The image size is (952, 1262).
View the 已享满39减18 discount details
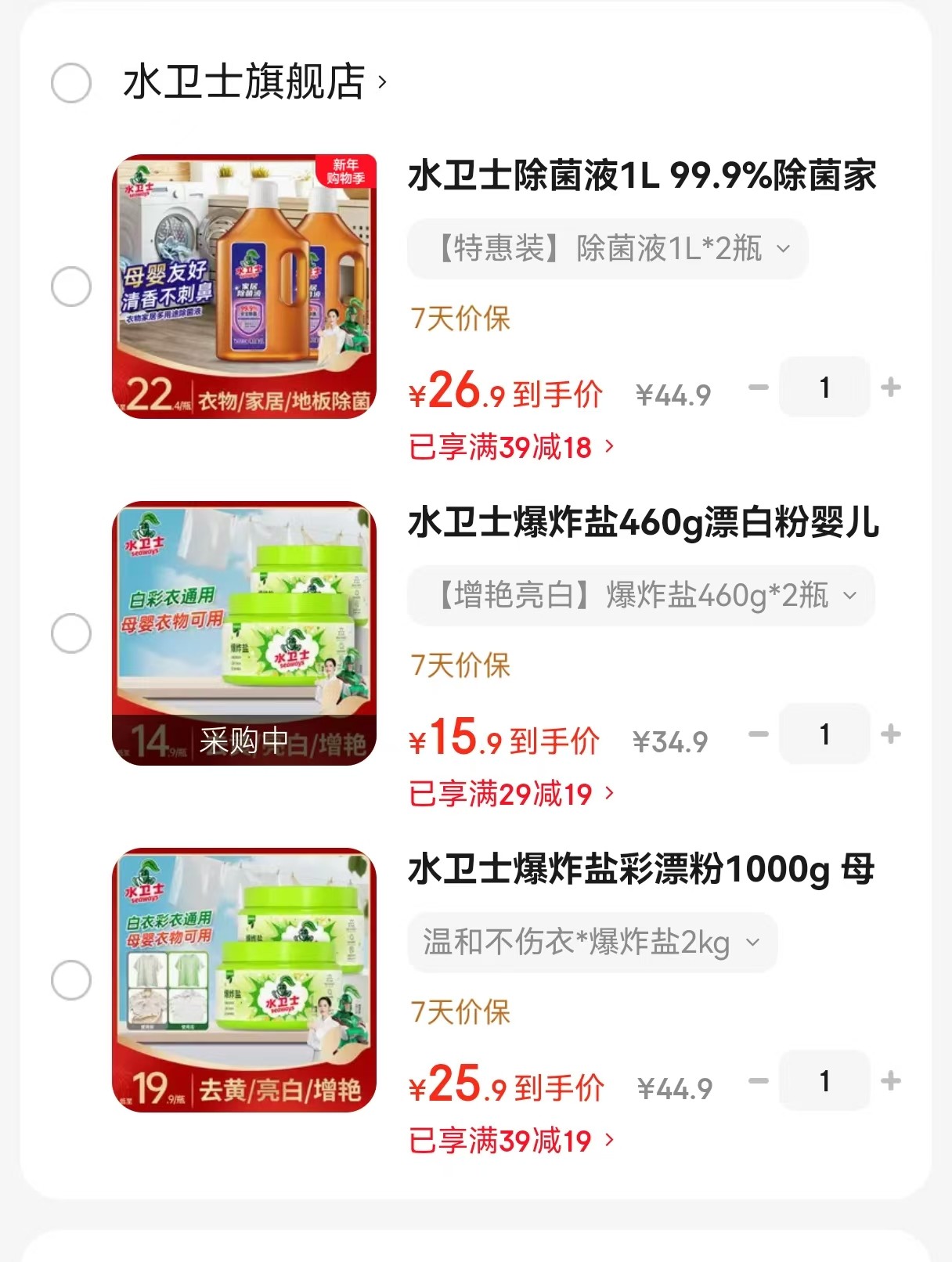pos(510,447)
